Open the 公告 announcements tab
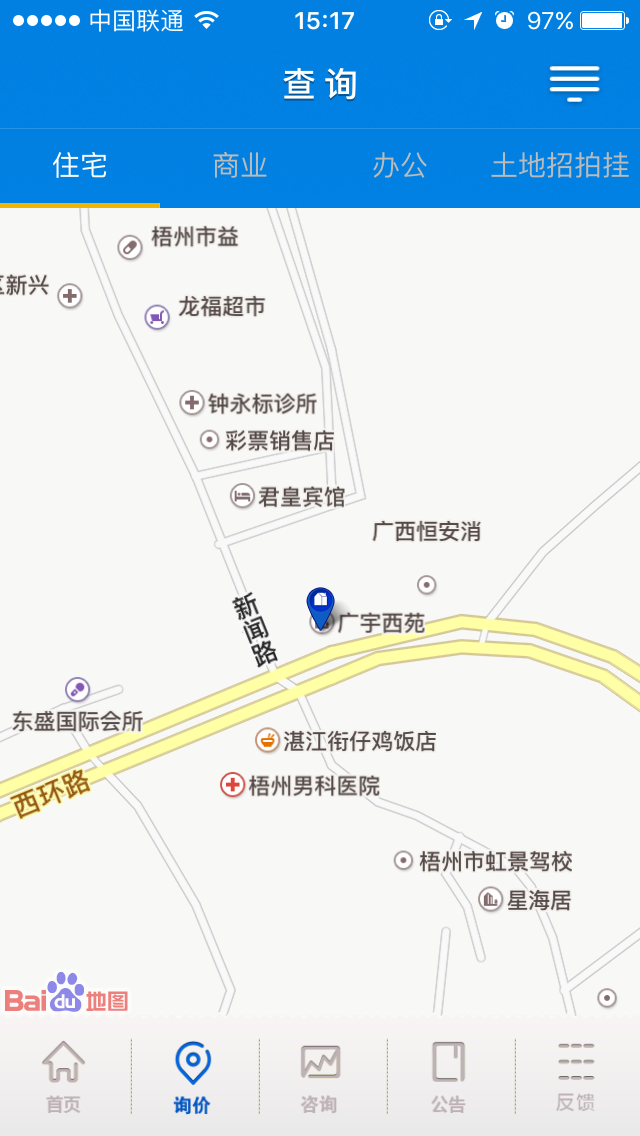The width and height of the screenshot is (640, 1136). click(448, 1076)
